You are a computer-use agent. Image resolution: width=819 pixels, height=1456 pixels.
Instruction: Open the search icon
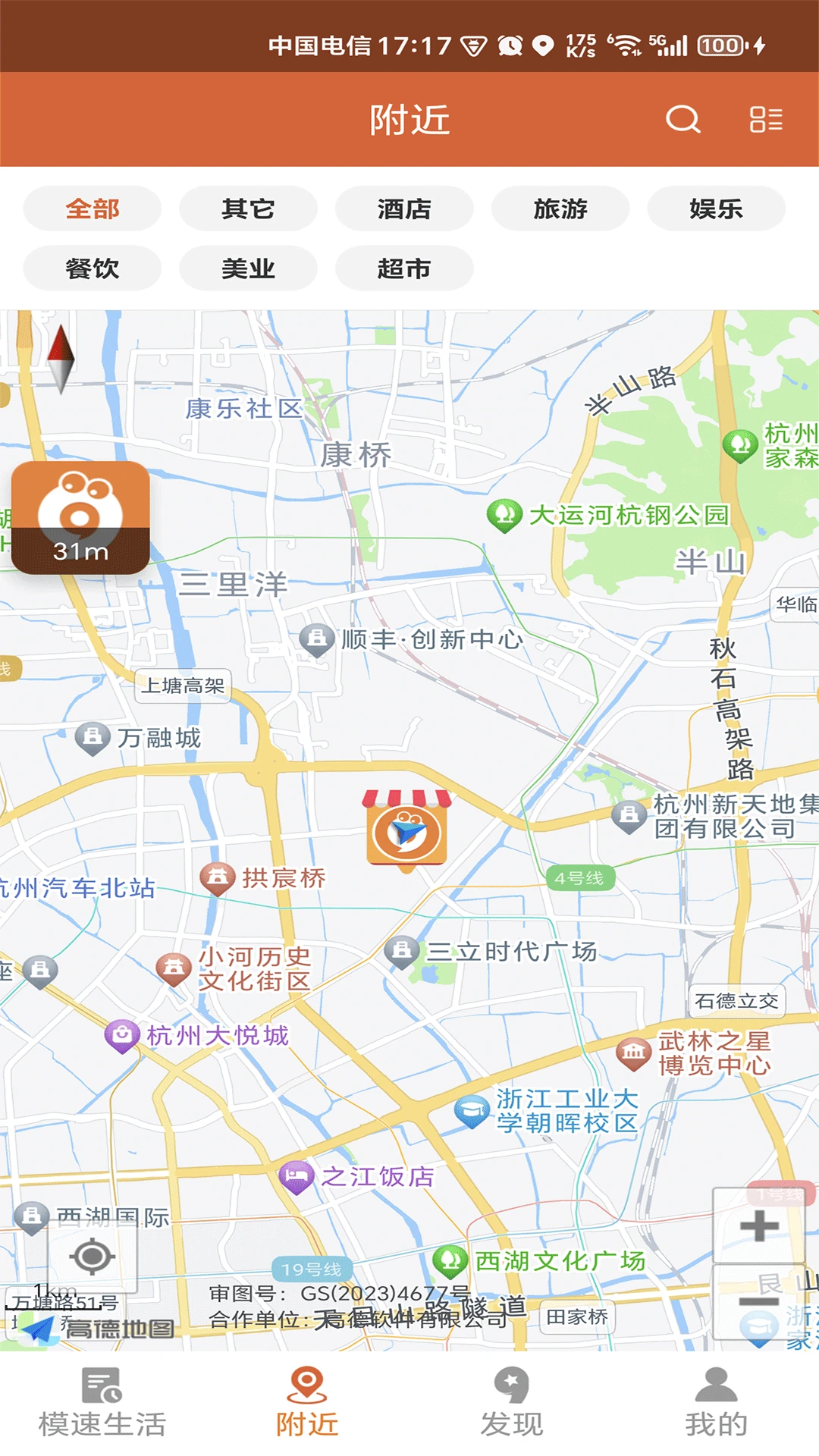coord(682,120)
